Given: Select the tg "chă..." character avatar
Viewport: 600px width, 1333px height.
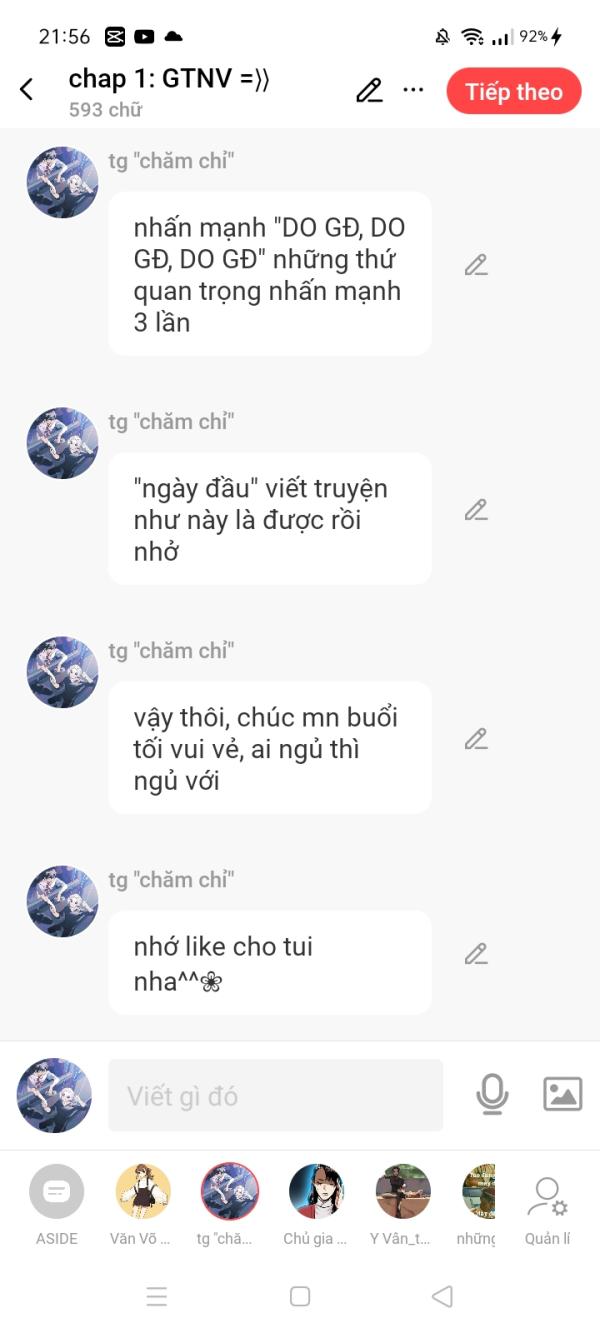Looking at the screenshot, I should click(230, 1206).
